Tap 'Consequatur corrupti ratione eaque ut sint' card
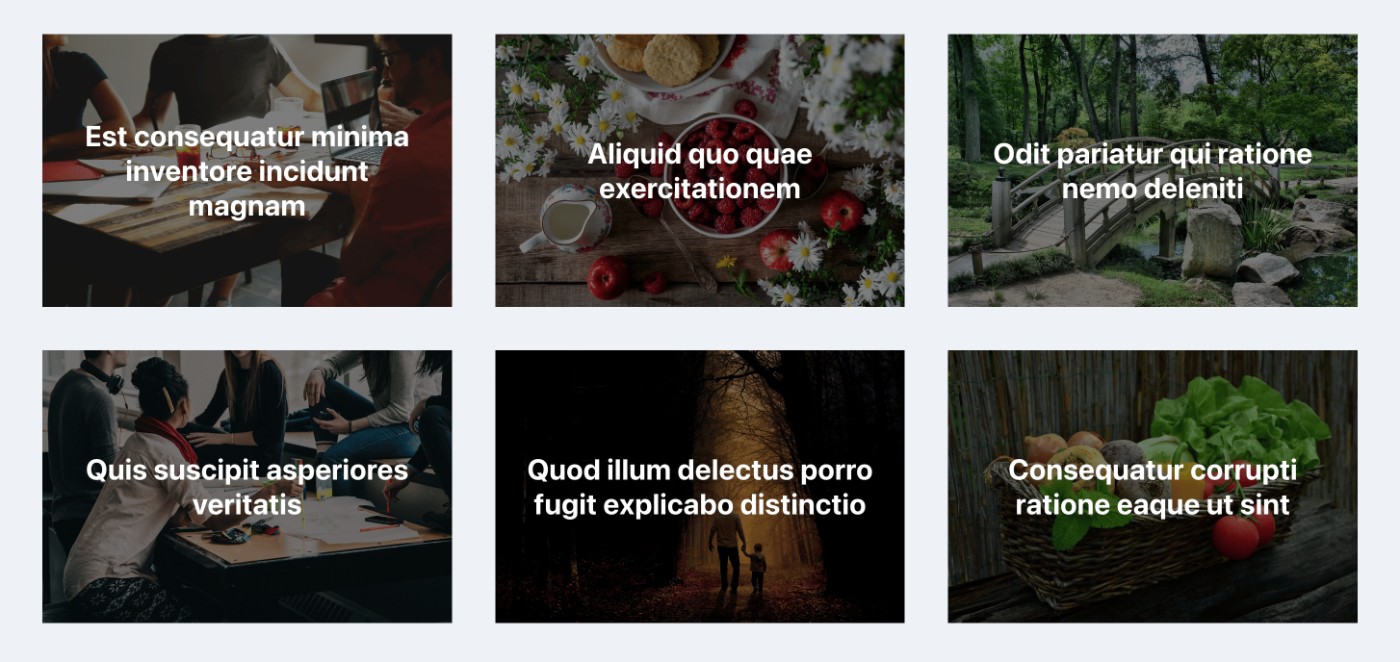Screen dimensions: 1400x662 (1152, 487)
